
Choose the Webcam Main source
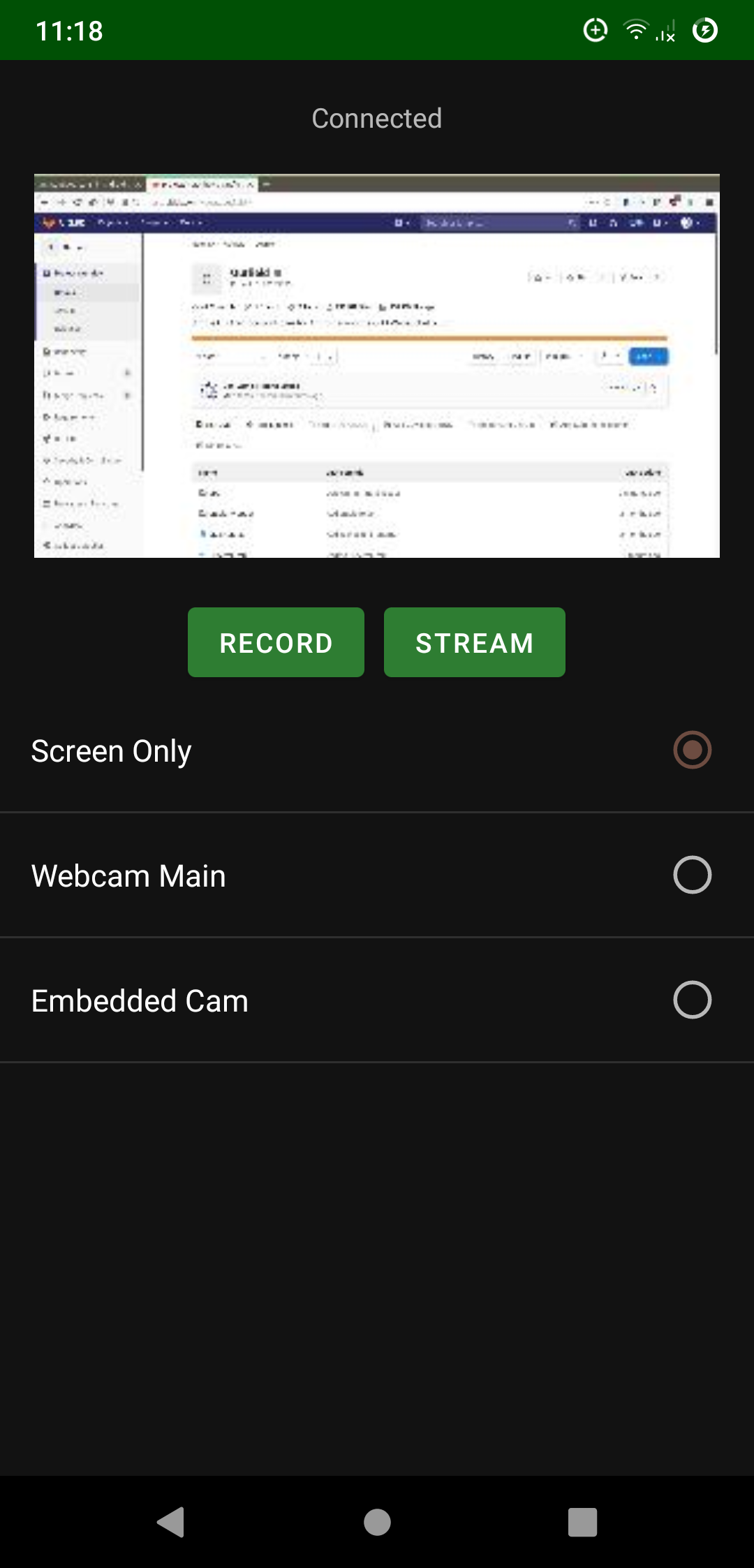[x=691, y=875]
